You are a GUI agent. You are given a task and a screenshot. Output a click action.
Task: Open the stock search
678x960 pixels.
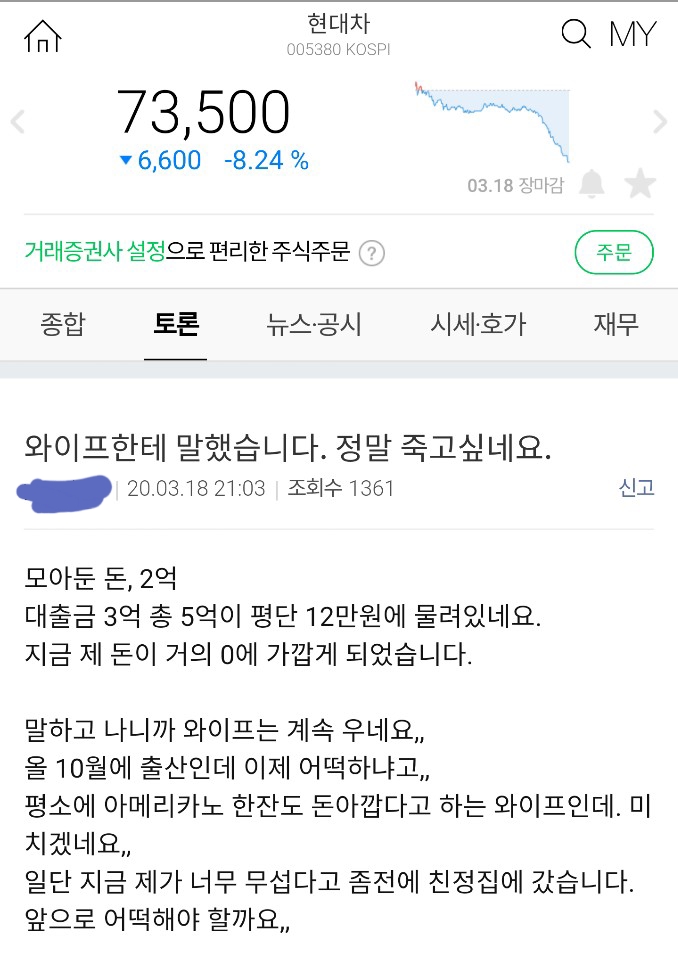click(x=576, y=35)
